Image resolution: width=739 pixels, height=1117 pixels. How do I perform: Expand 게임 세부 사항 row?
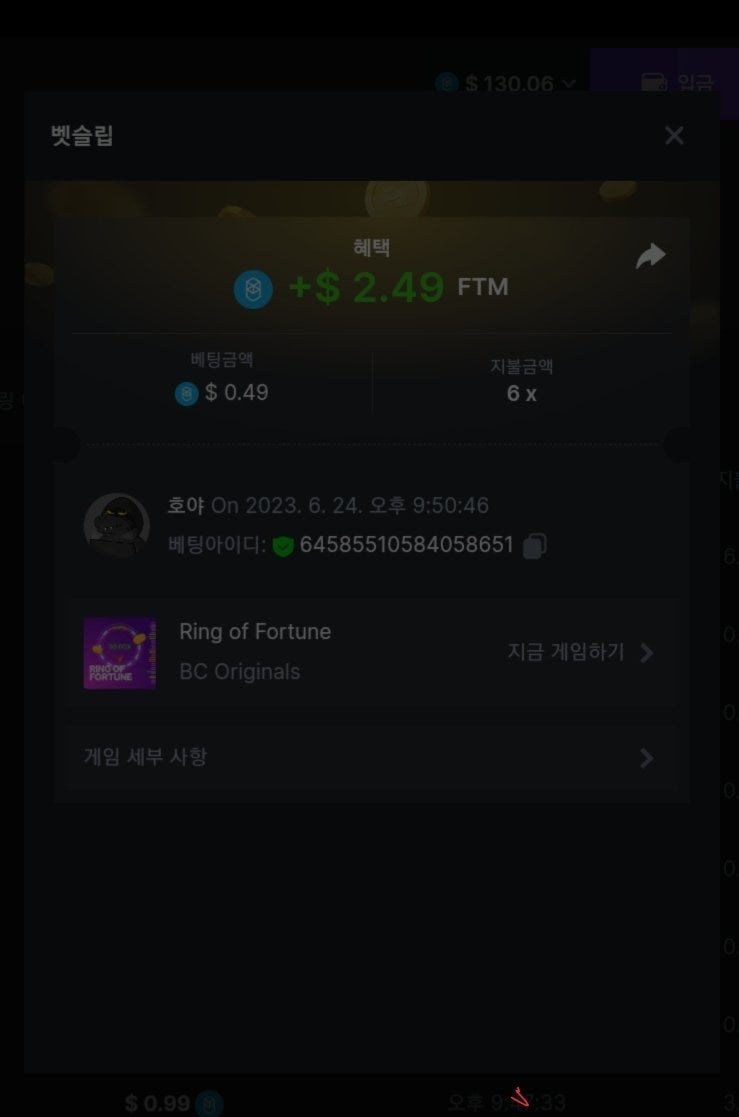tap(371, 758)
